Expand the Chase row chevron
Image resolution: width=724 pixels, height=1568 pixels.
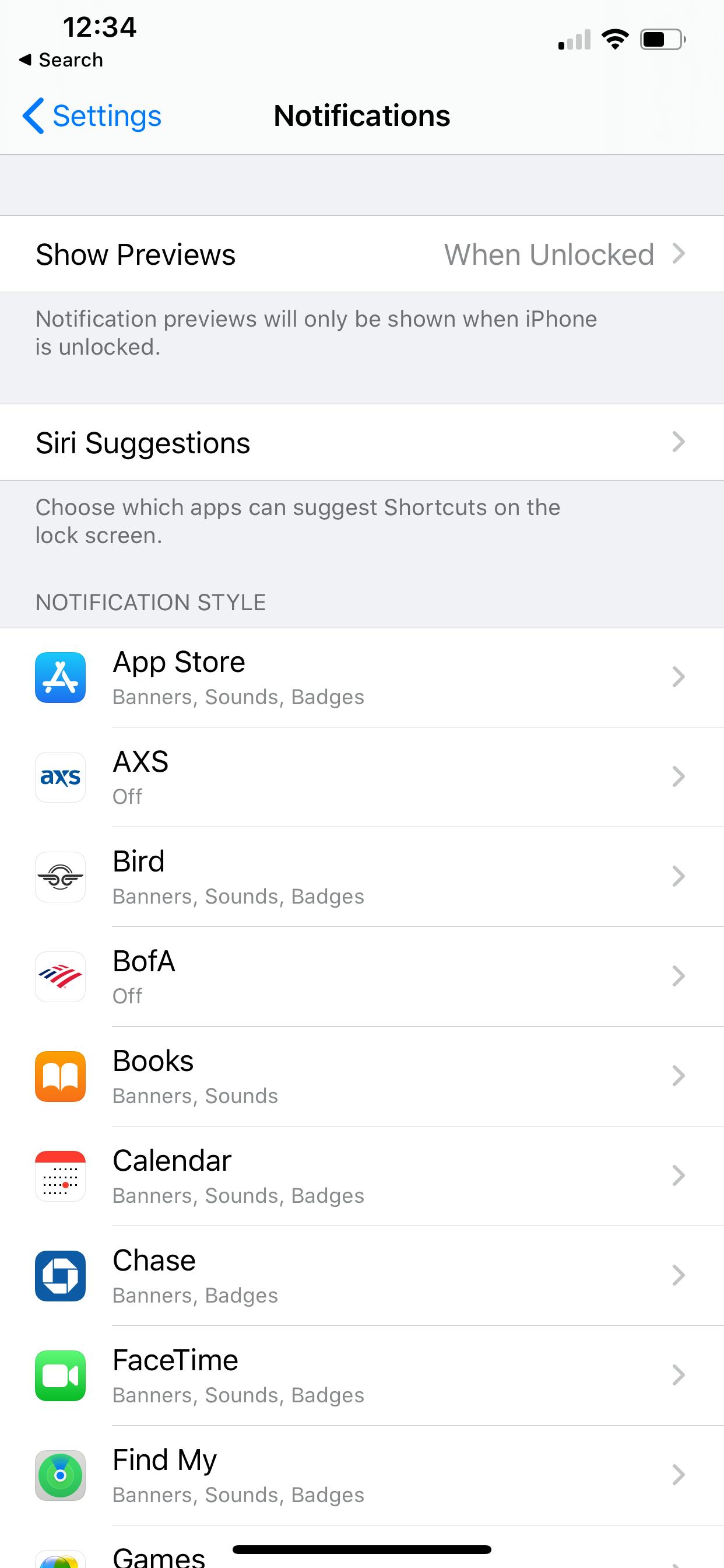click(678, 1276)
